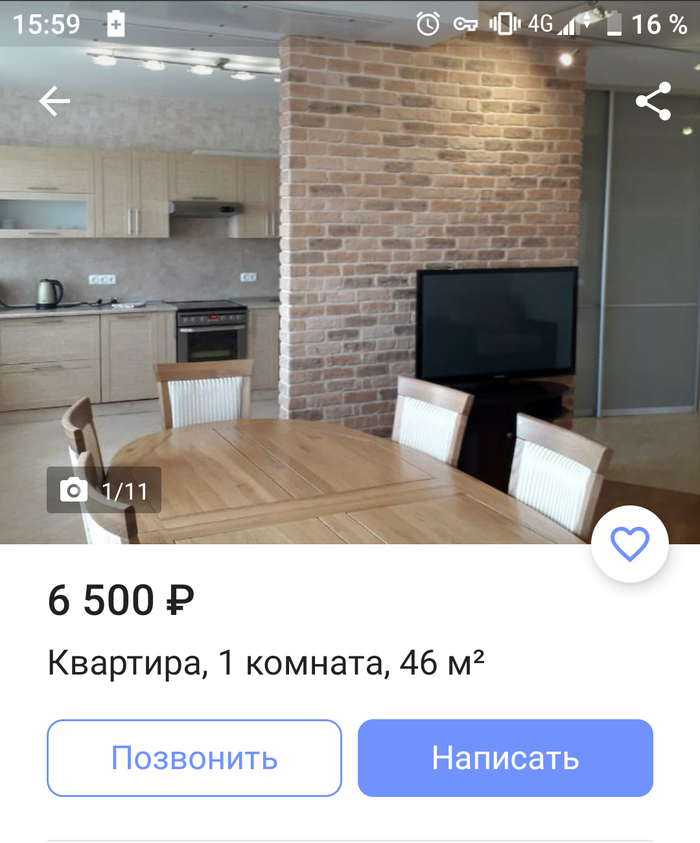Open the apartment photo gallery
The width and height of the screenshot is (700, 843).
(350, 300)
